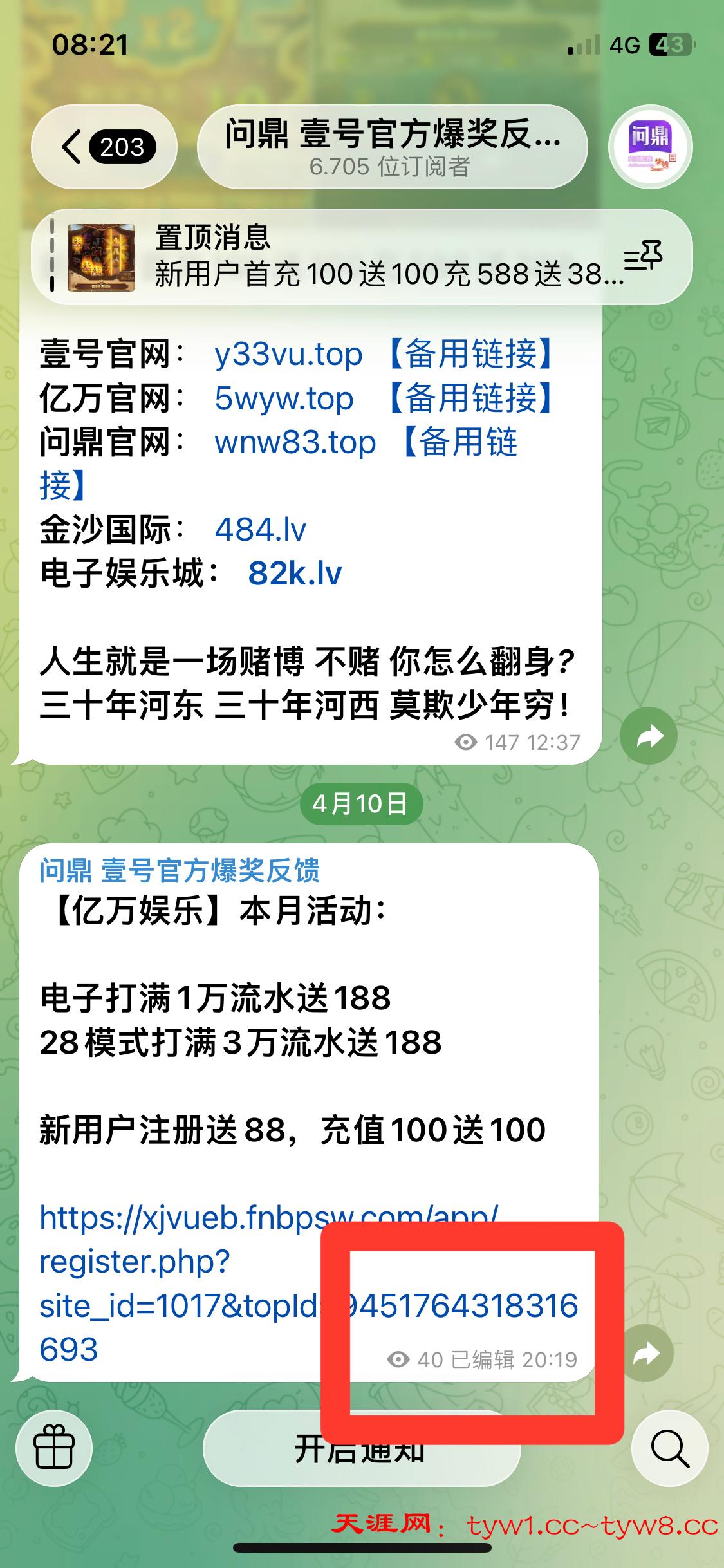Go back to the chat list
724x1568 pixels.
point(103,147)
